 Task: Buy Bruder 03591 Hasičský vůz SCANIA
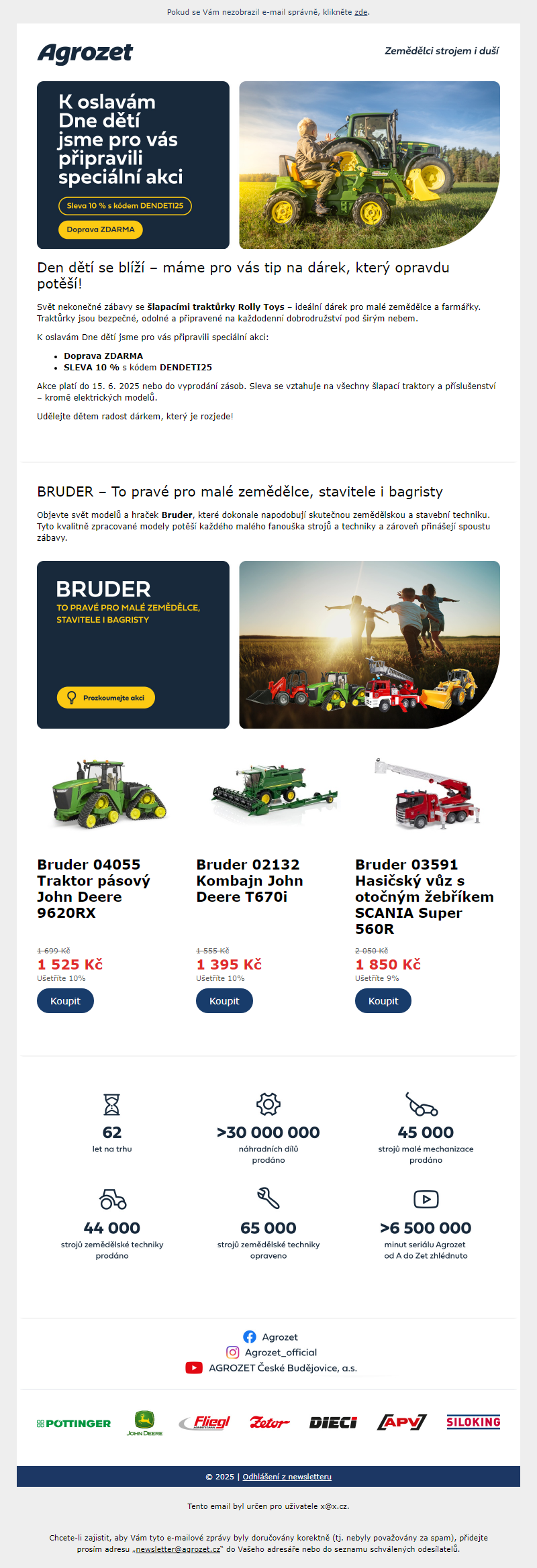pos(383,1001)
